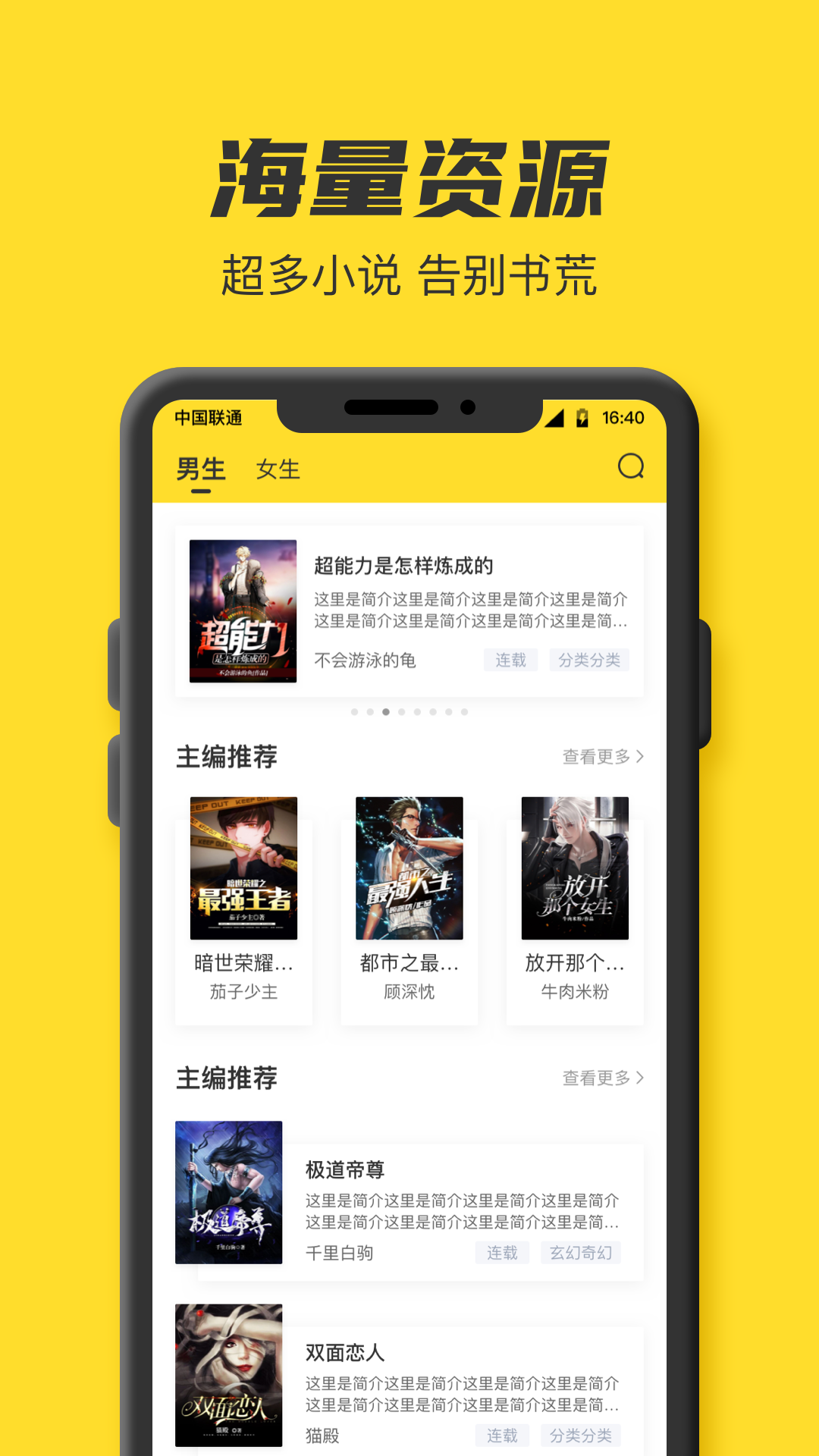Select the 连载 tag under 超能力是怎样炼成的

(510, 661)
